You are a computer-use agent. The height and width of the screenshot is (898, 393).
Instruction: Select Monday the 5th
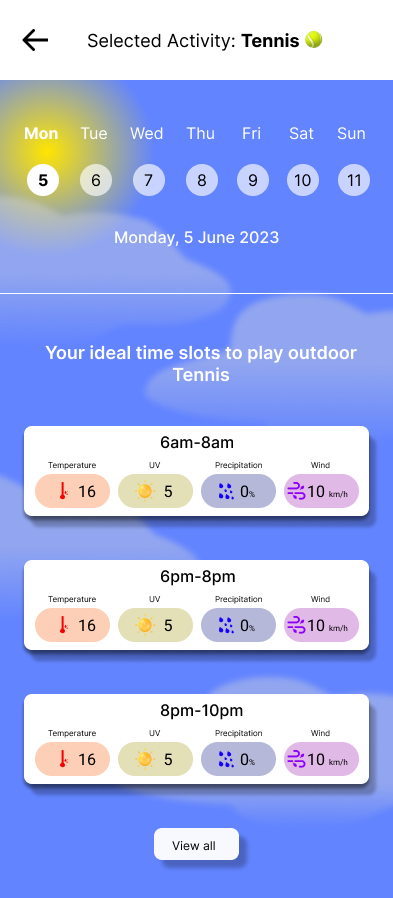point(43,180)
